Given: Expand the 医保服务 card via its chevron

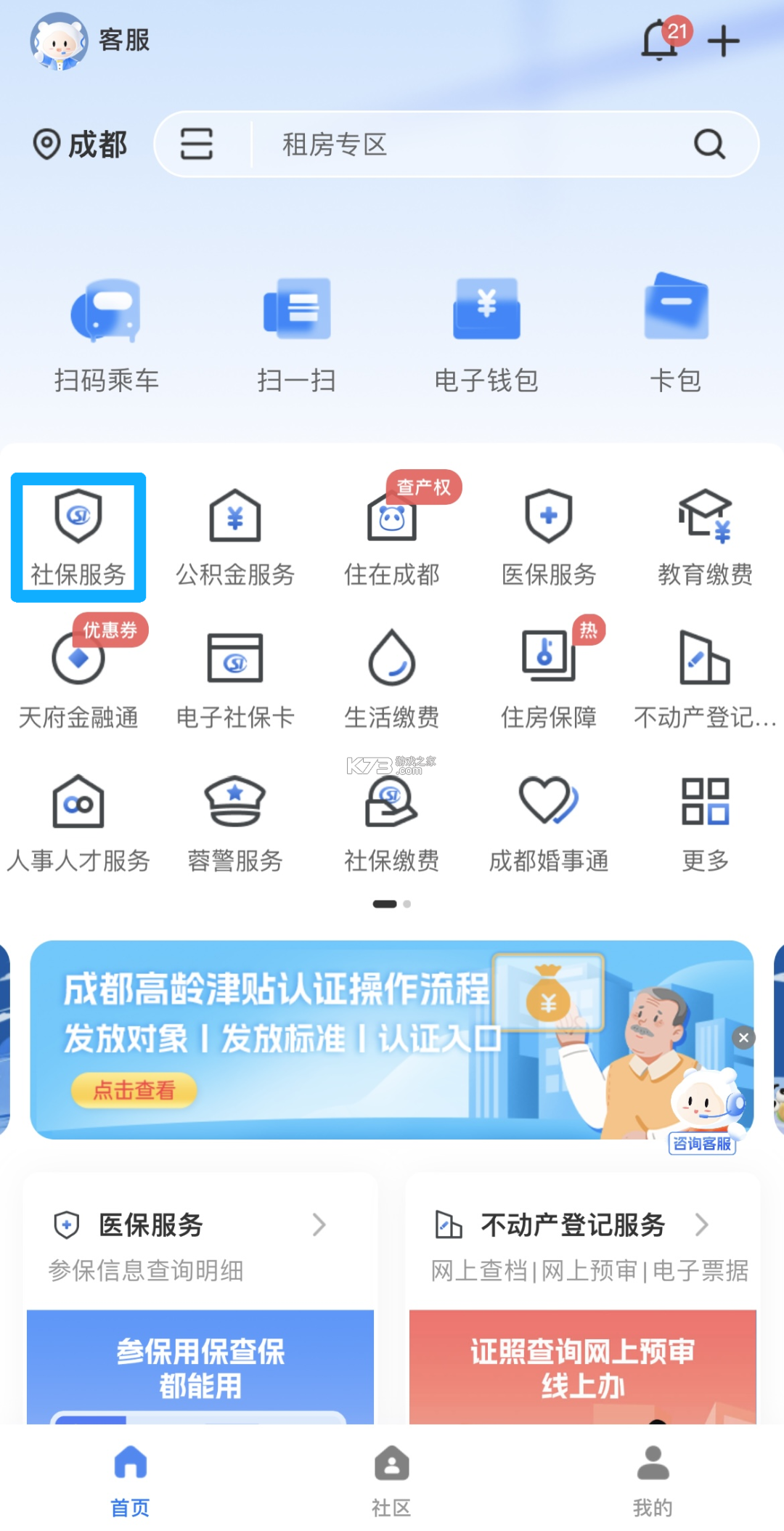Looking at the screenshot, I should point(320,1224).
